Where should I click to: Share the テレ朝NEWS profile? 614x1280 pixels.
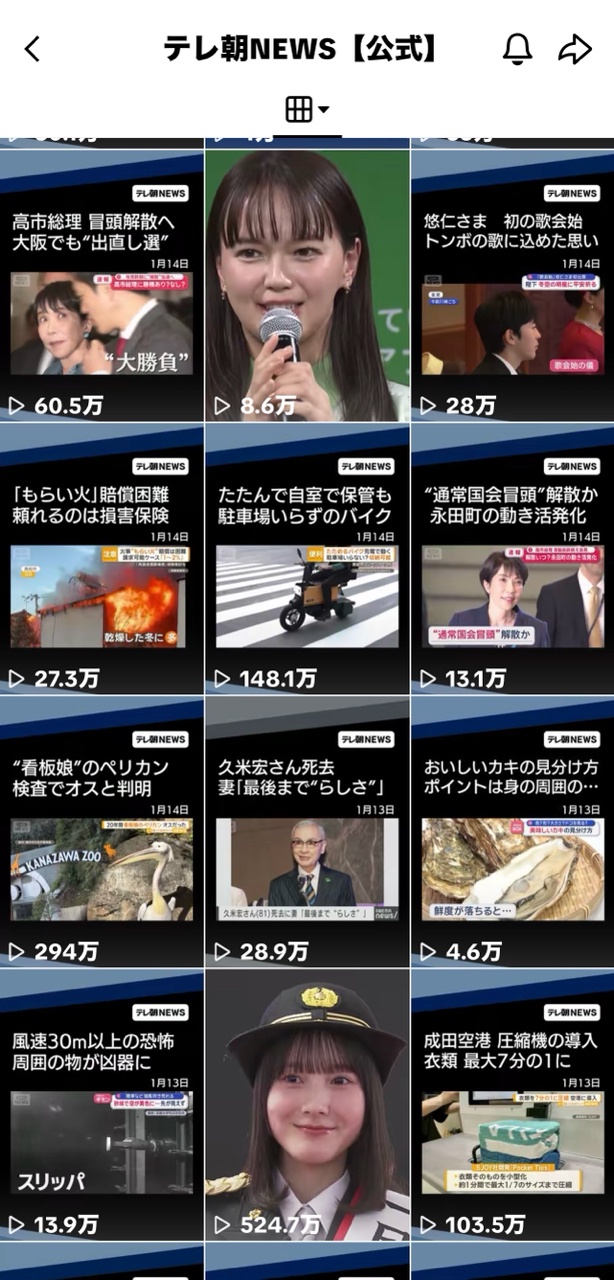point(575,49)
